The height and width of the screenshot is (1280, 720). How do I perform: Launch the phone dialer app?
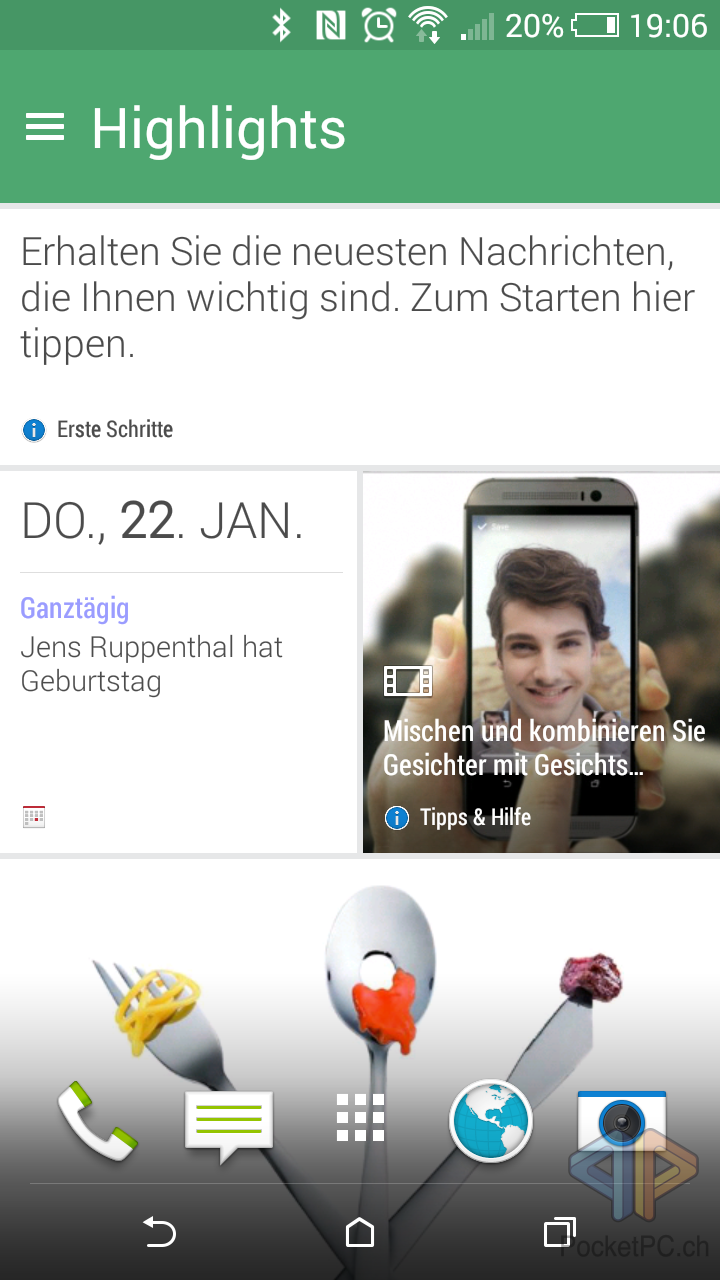[x=97, y=1120]
